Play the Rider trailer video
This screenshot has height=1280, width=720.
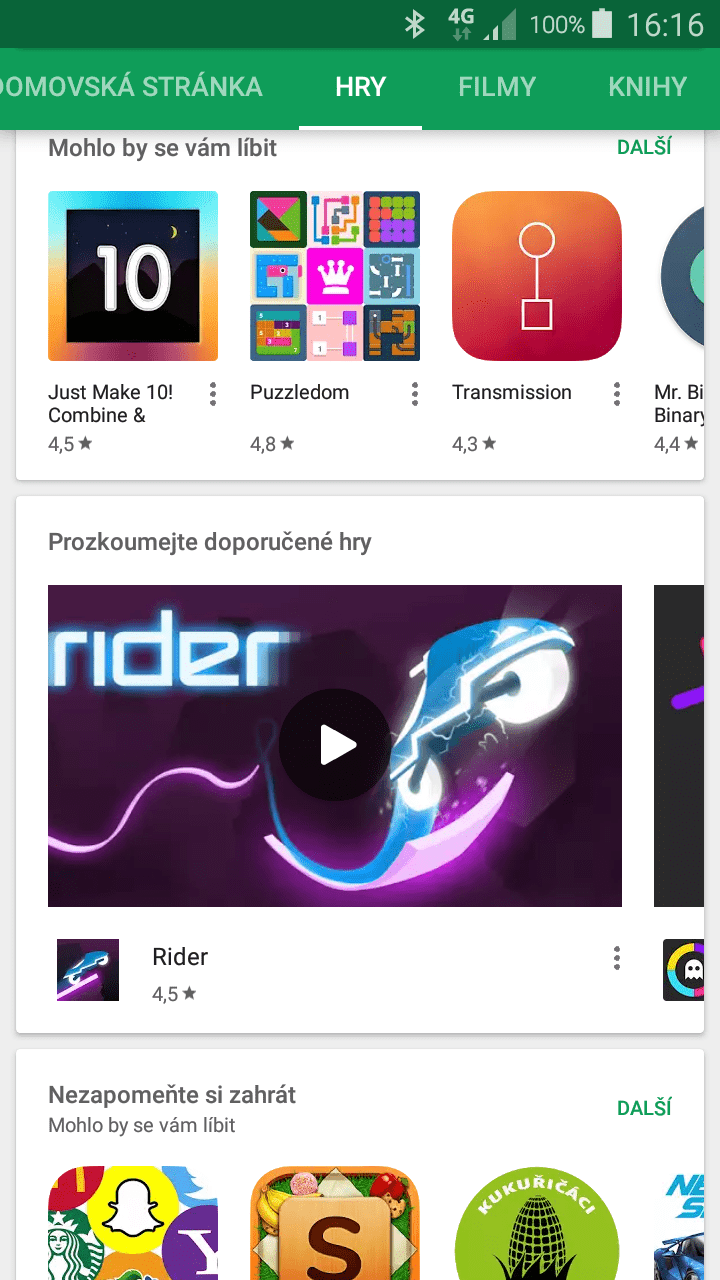click(x=335, y=745)
